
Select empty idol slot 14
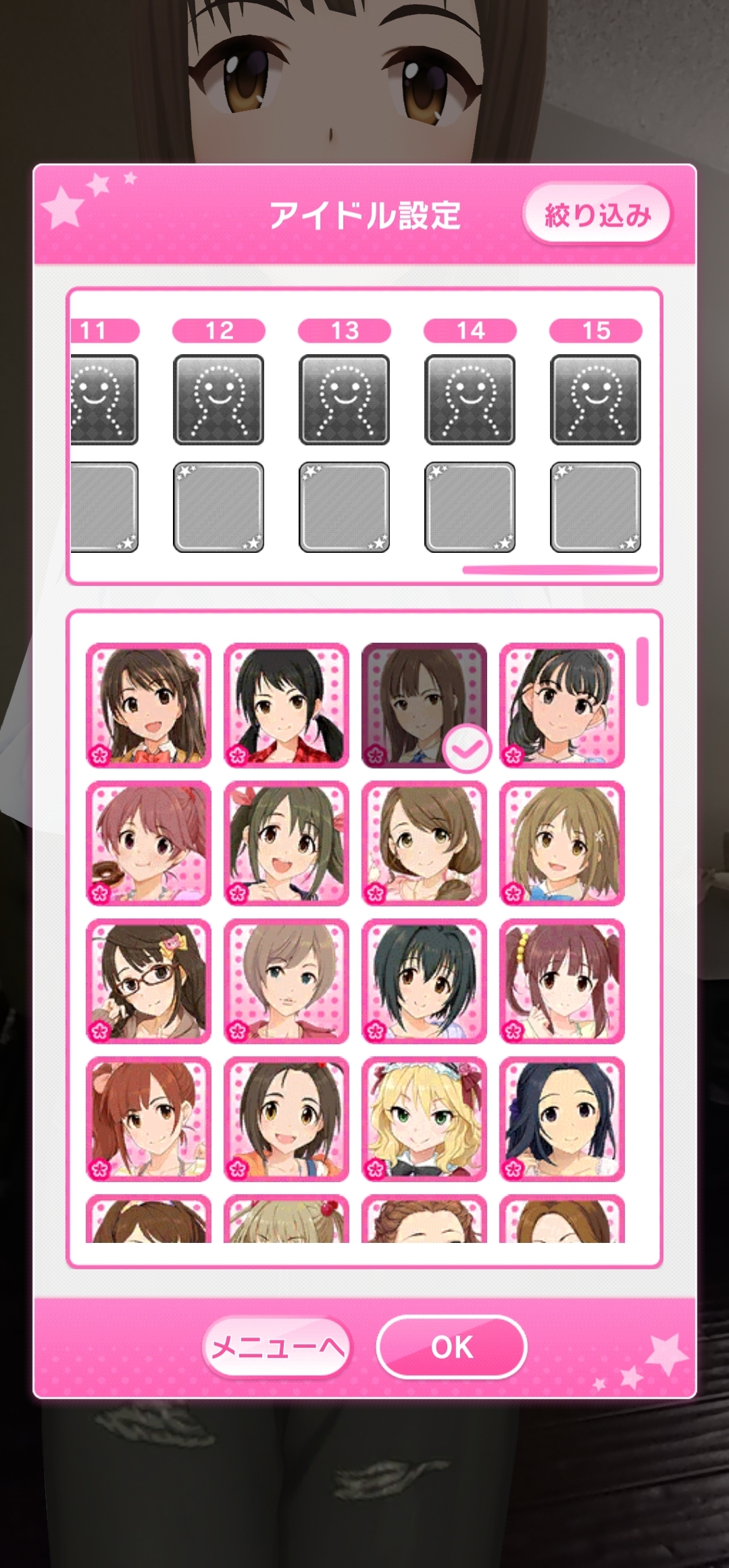tap(470, 399)
